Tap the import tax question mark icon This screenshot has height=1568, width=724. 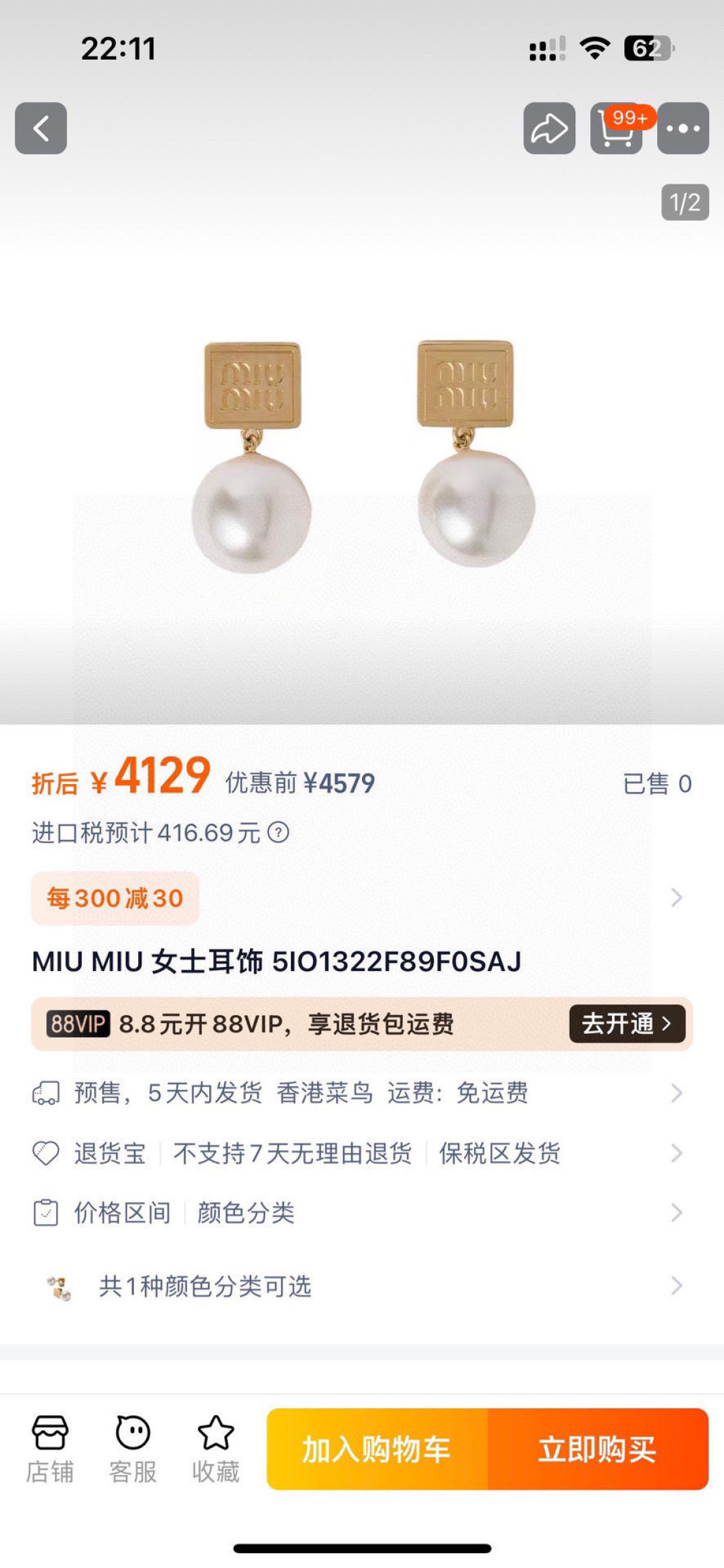click(x=278, y=832)
